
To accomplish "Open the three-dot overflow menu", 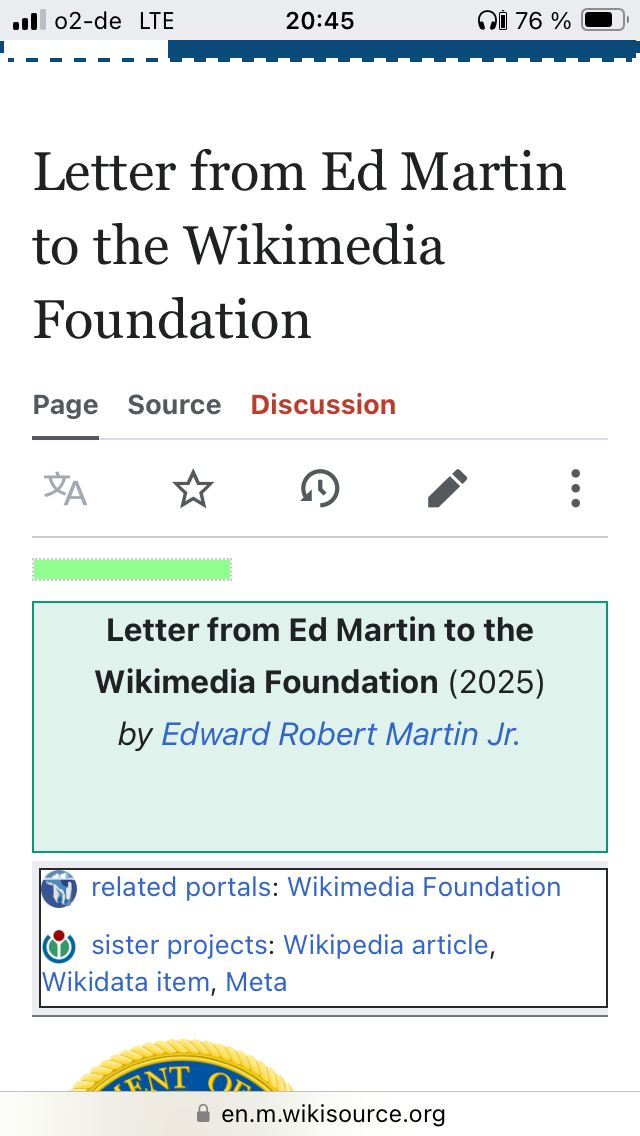I will coord(575,488).
